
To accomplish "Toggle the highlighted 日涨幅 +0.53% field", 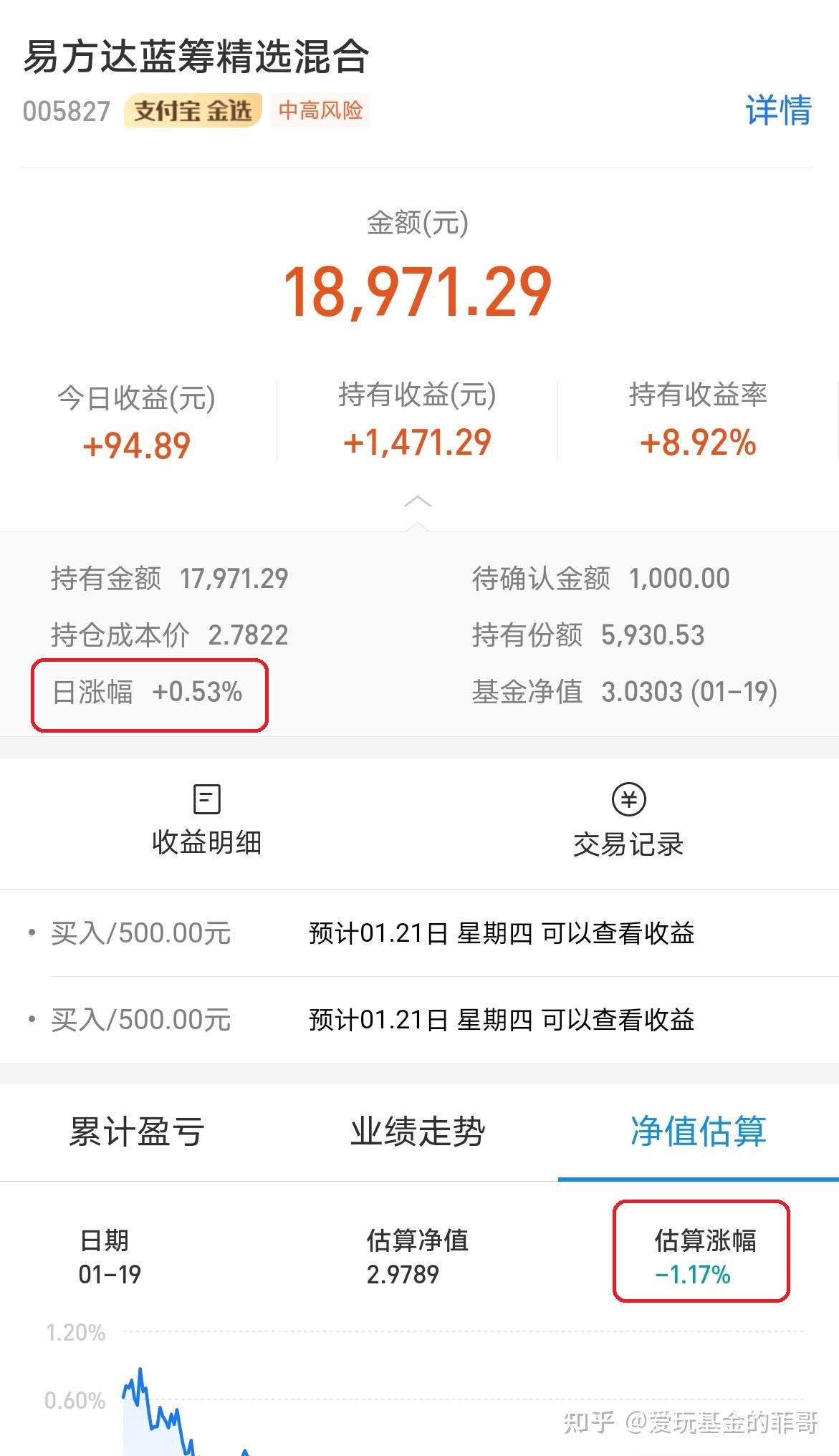I will pyautogui.click(x=148, y=692).
